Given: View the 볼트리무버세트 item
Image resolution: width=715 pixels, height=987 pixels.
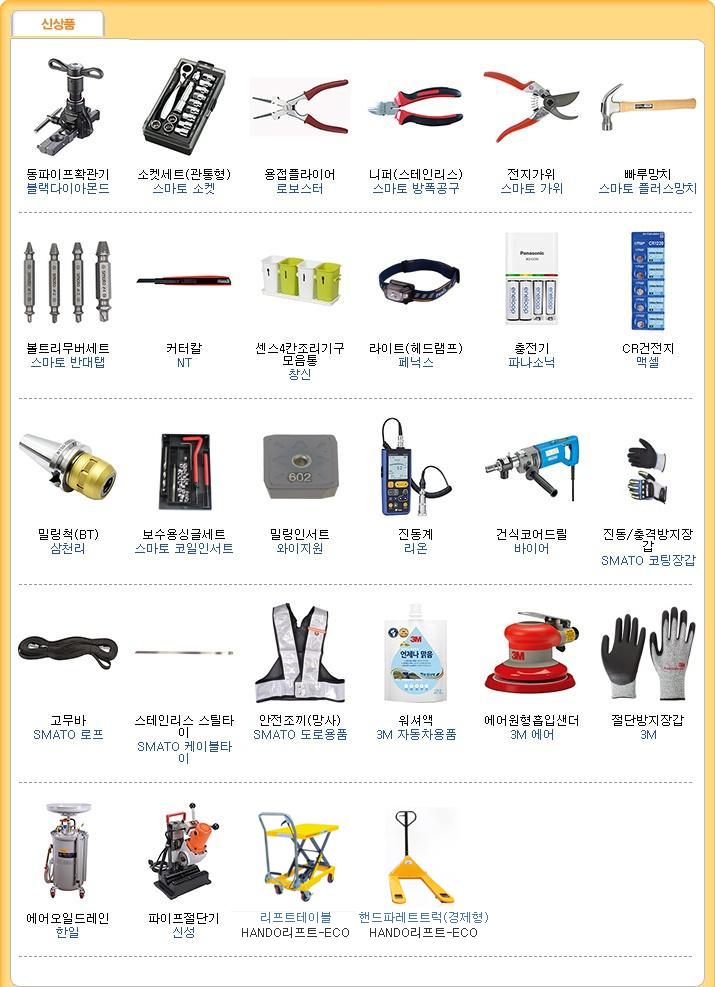Looking at the screenshot, I should (x=67, y=282).
